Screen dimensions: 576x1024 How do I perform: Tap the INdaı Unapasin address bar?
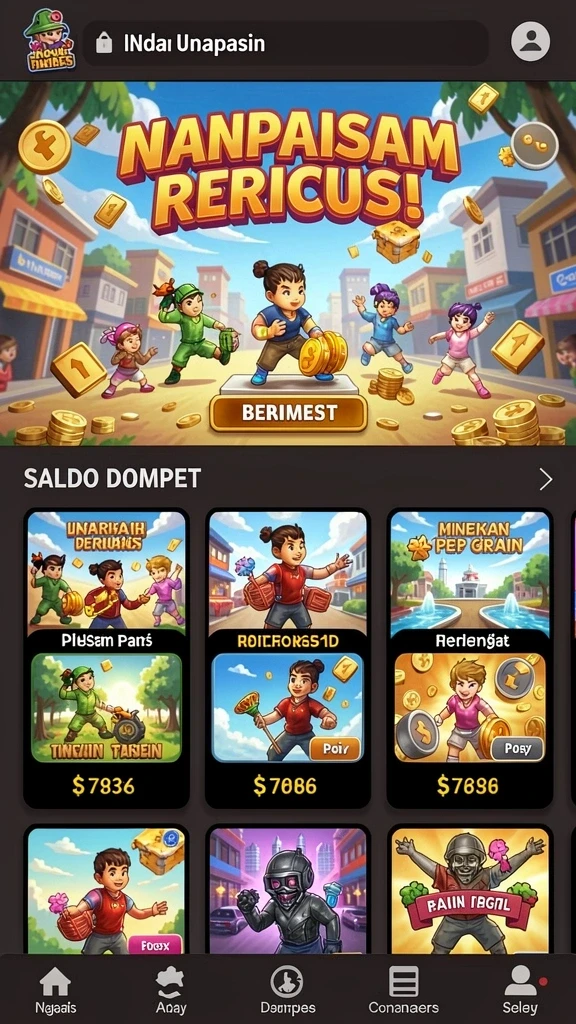coord(286,43)
